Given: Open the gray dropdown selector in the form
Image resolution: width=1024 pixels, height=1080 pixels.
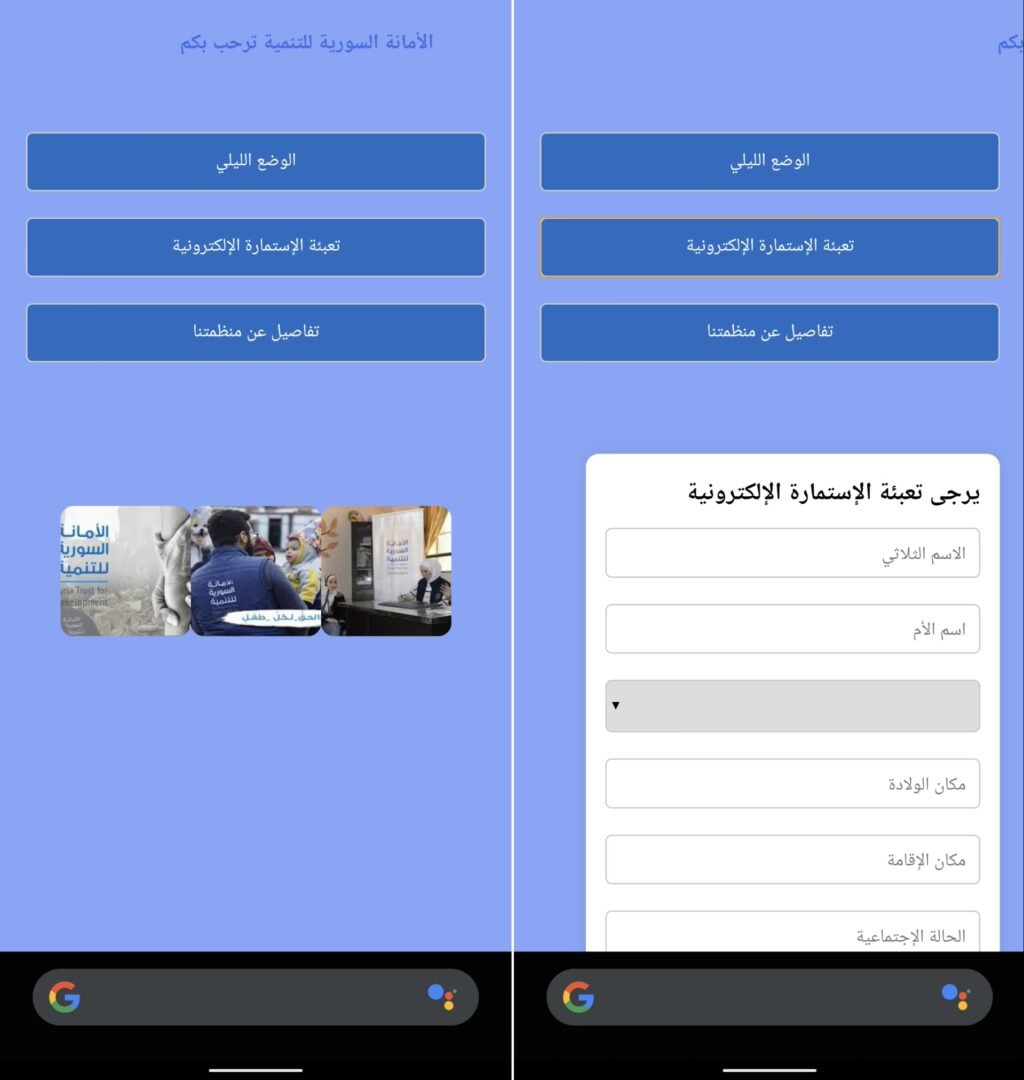Looking at the screenshot, I should click(x=792, y=705).
